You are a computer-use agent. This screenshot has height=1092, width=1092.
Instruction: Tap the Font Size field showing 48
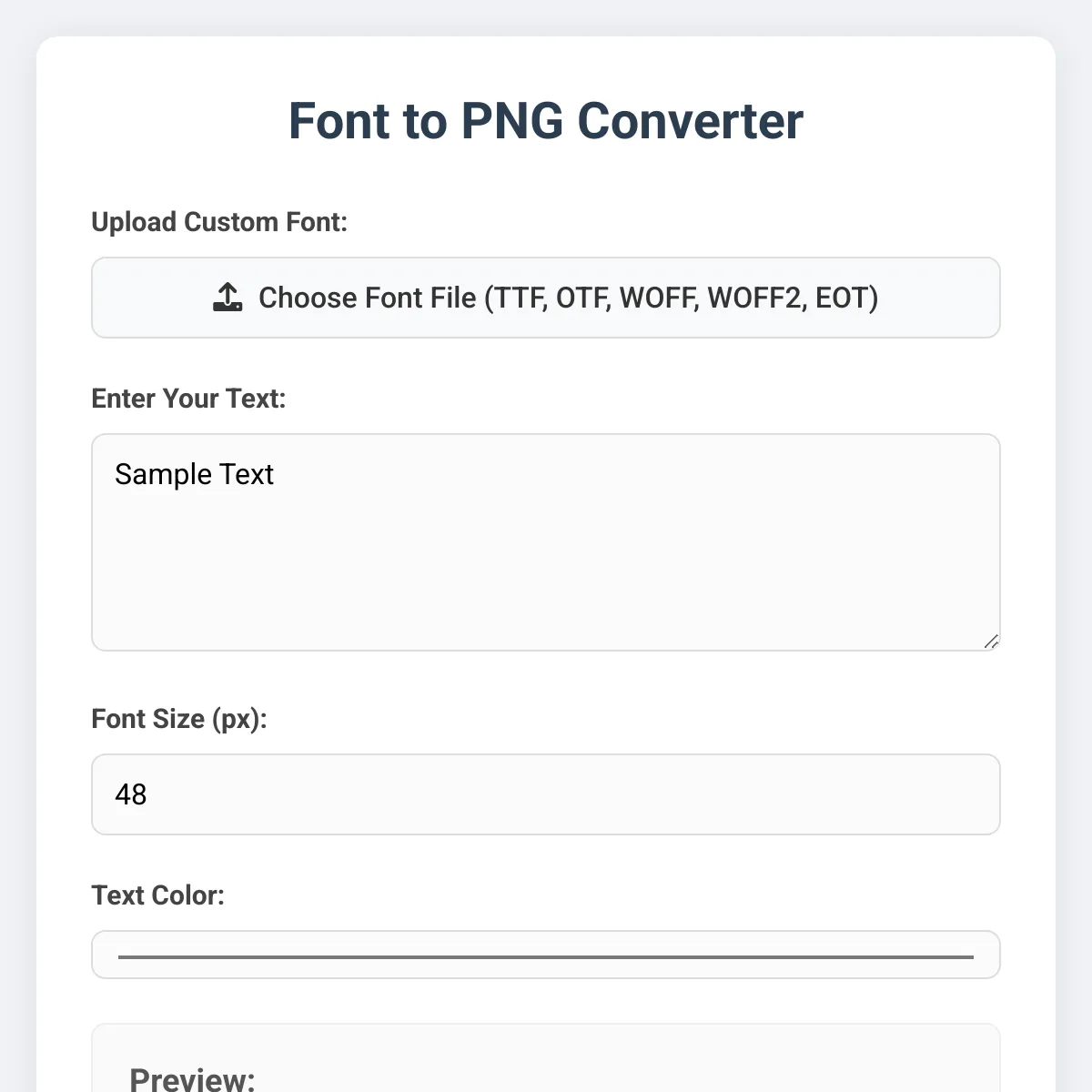[546, 794]
